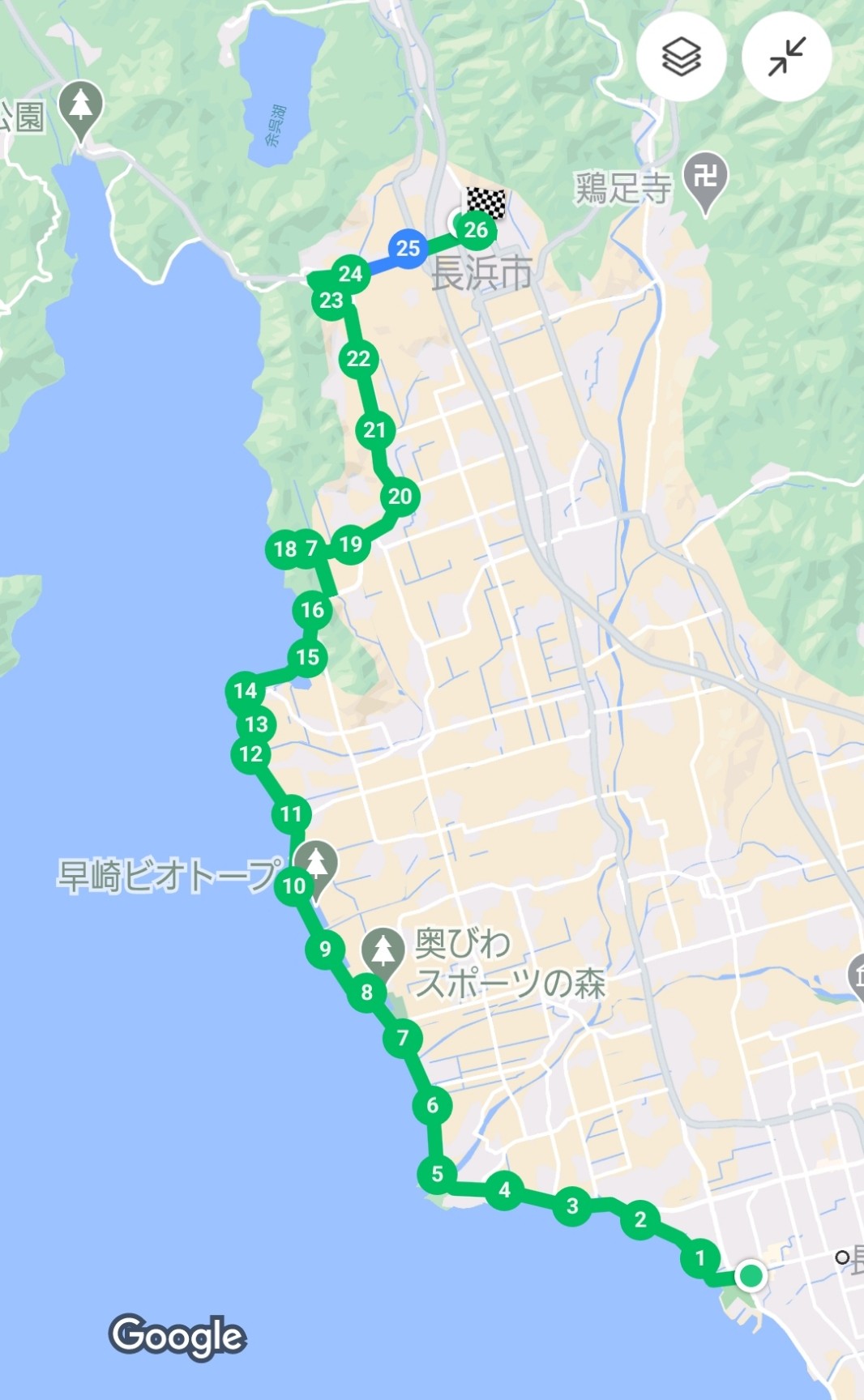The width and height of the screenshot is (864, 1400).
Task: Tap the 奥びわスポーツの森 park pin
Action: click(x=383, y=951)
